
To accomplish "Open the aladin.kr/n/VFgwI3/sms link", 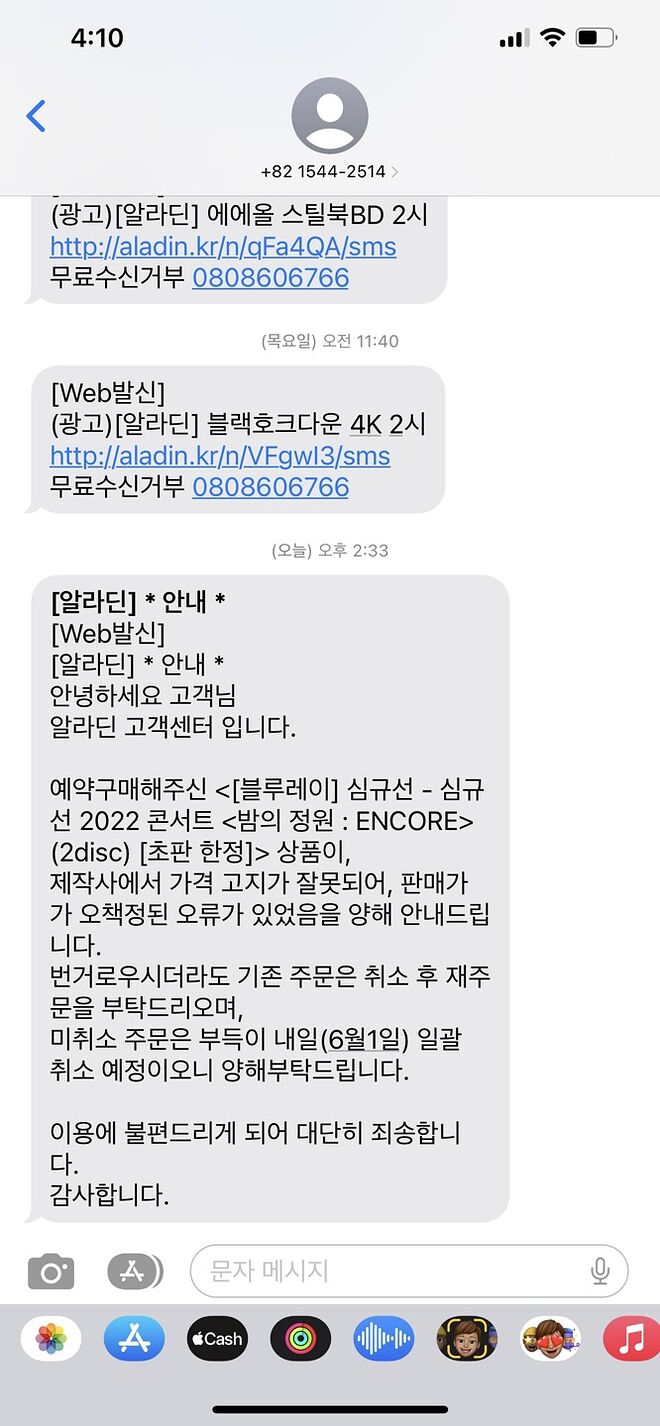I will (x=220, y=456).
